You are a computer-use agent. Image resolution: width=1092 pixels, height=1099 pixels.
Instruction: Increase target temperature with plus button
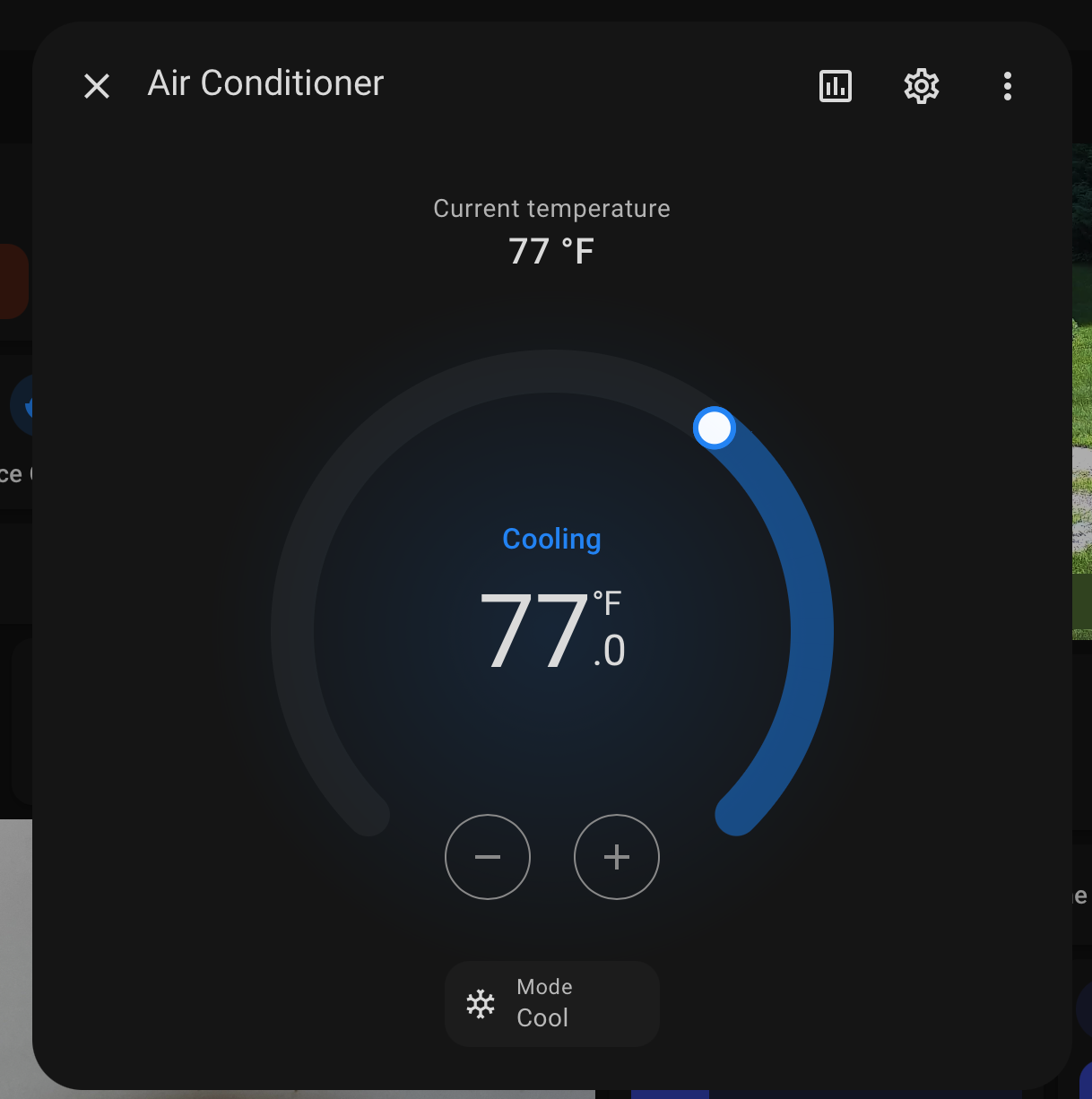617,857
